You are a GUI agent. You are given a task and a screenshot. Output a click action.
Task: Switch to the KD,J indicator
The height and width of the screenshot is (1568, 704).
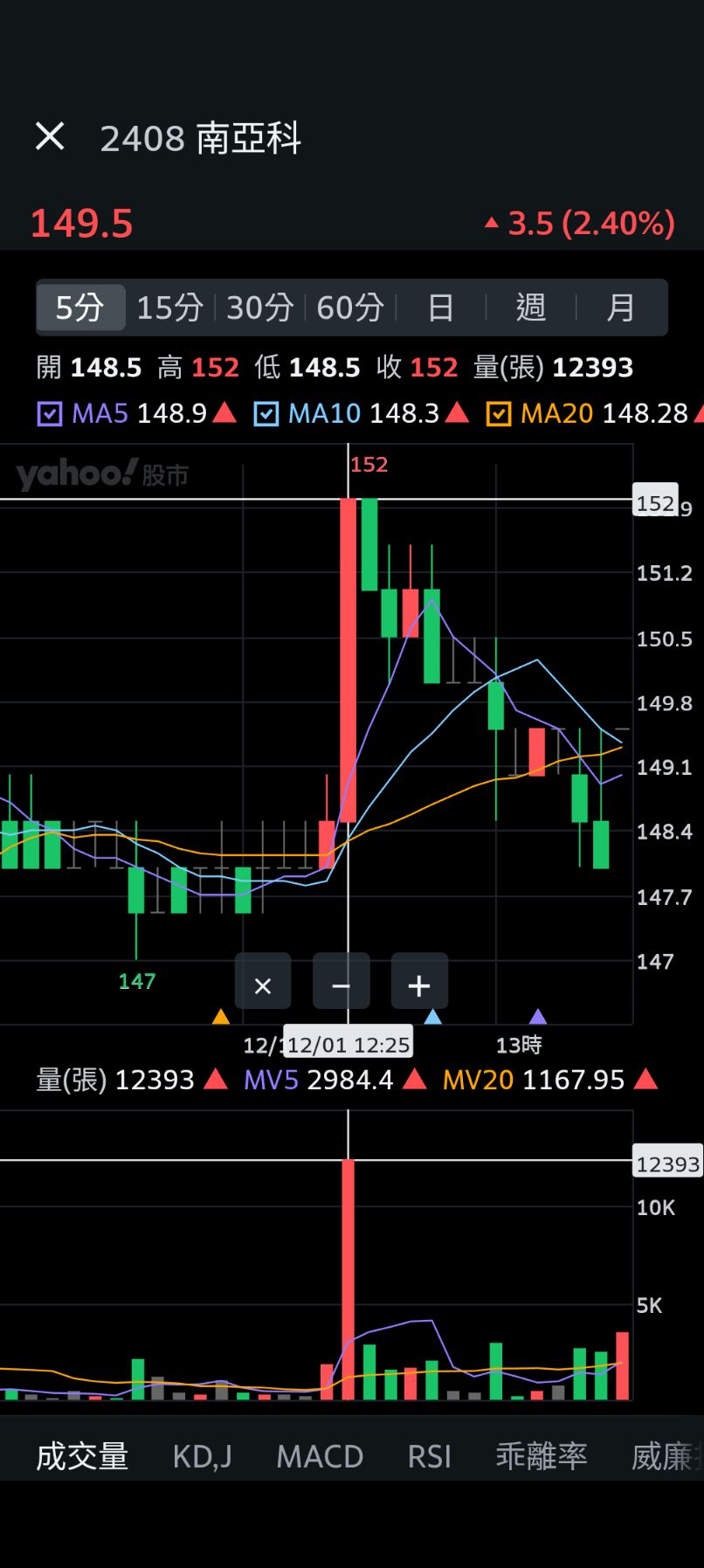(x=202, y=1456)
